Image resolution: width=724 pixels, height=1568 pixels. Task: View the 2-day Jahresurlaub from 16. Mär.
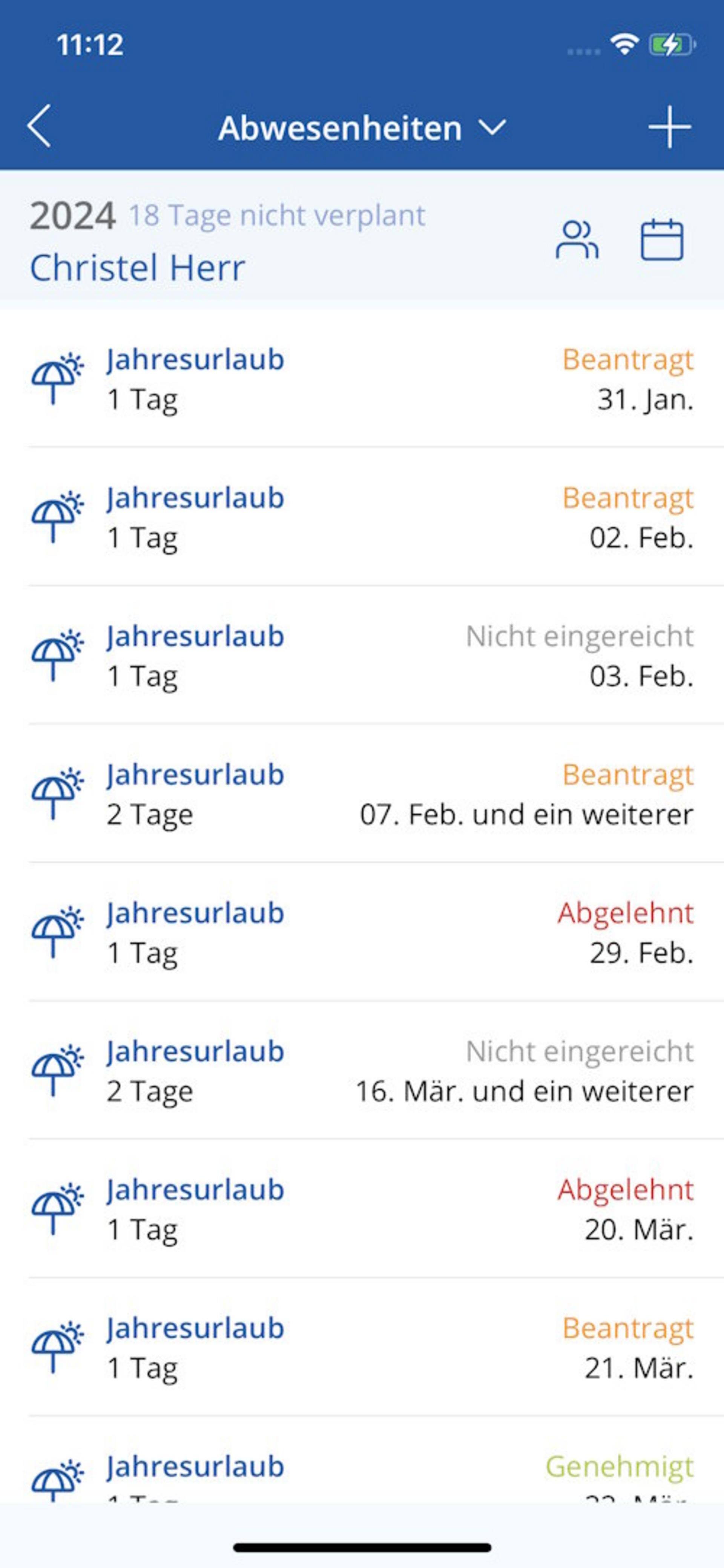(362, 1071)
